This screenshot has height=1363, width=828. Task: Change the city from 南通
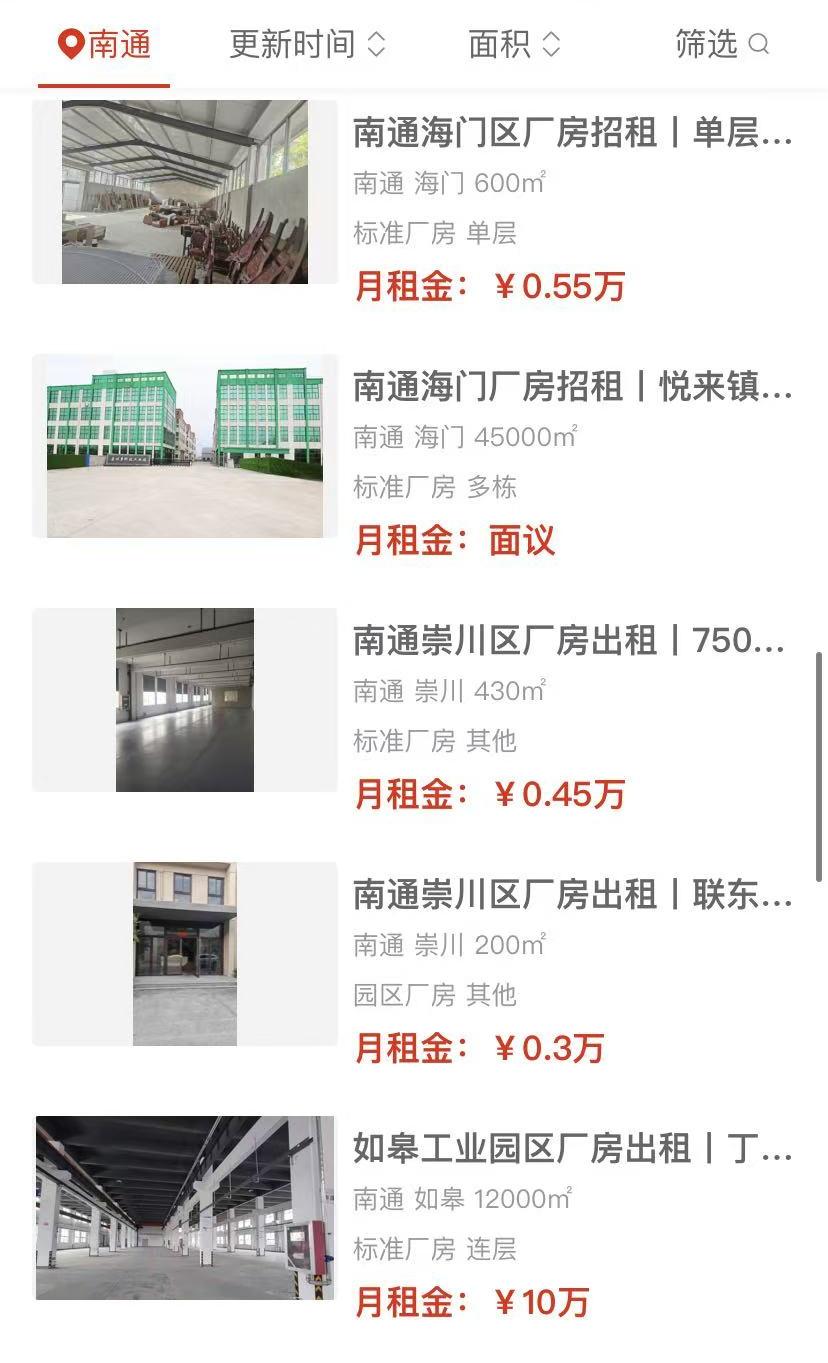104,45
